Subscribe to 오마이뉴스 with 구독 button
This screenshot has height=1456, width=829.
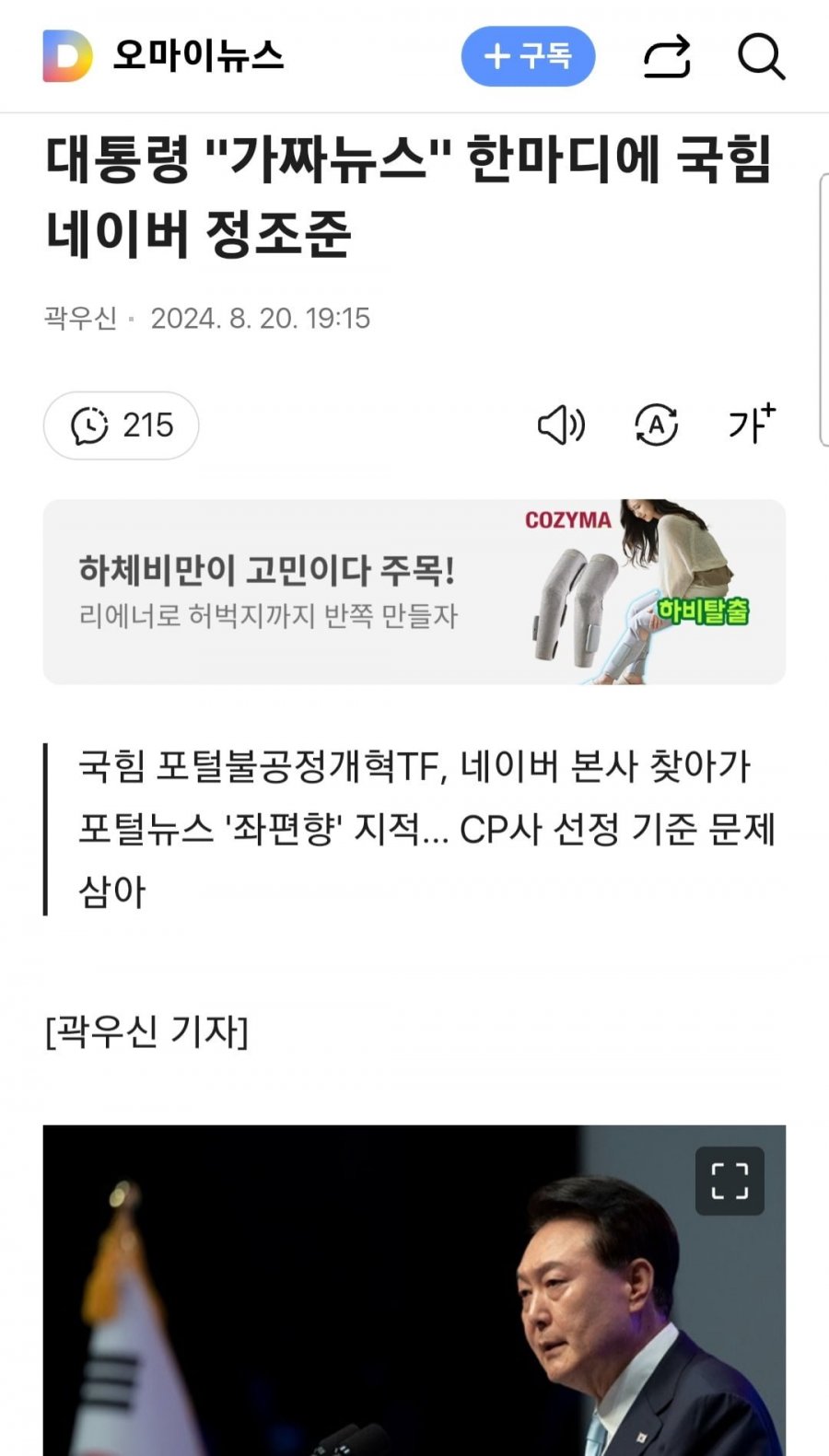(528, 56)
